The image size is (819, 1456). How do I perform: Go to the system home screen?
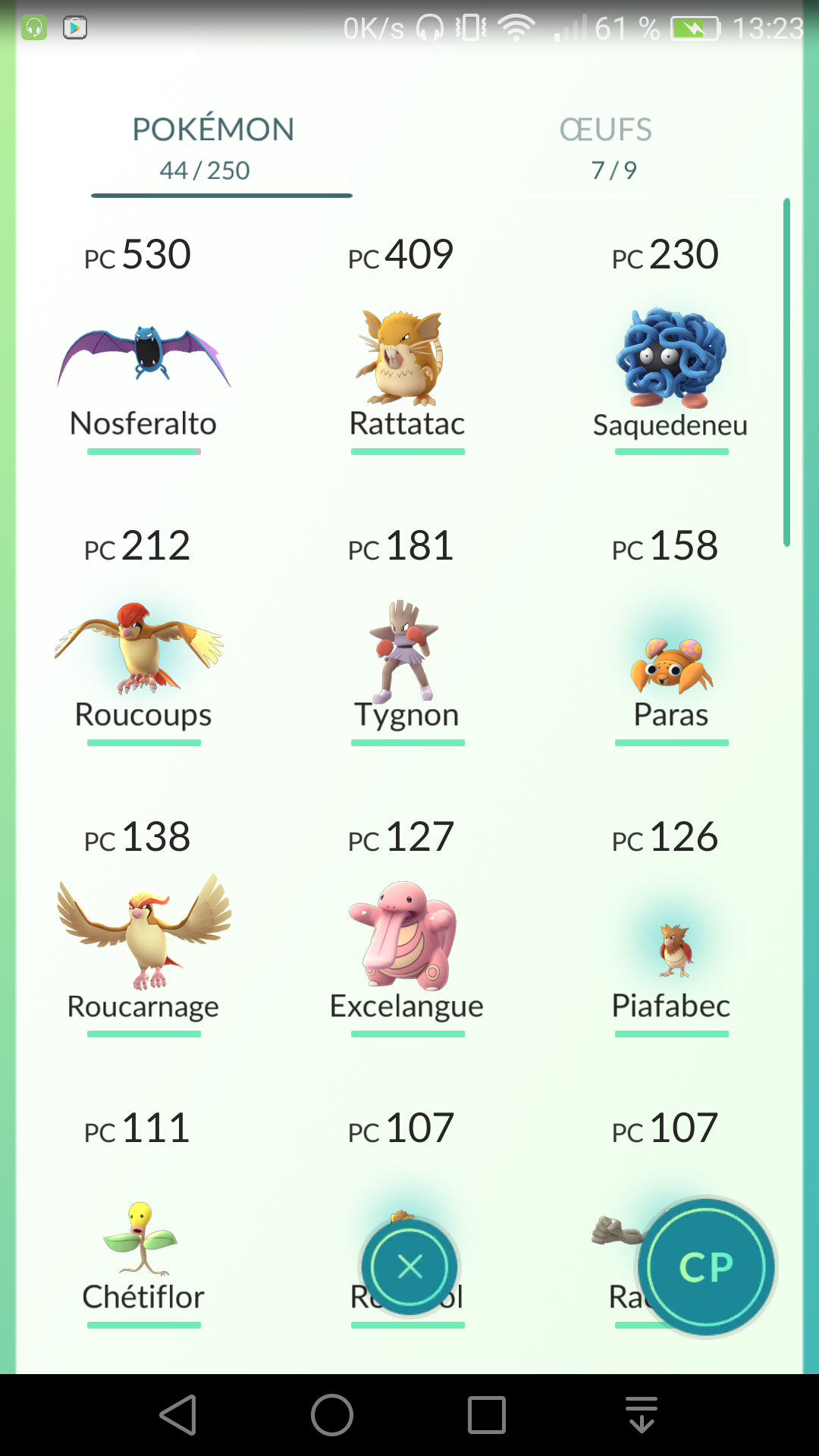click(x=332, y=1415)
